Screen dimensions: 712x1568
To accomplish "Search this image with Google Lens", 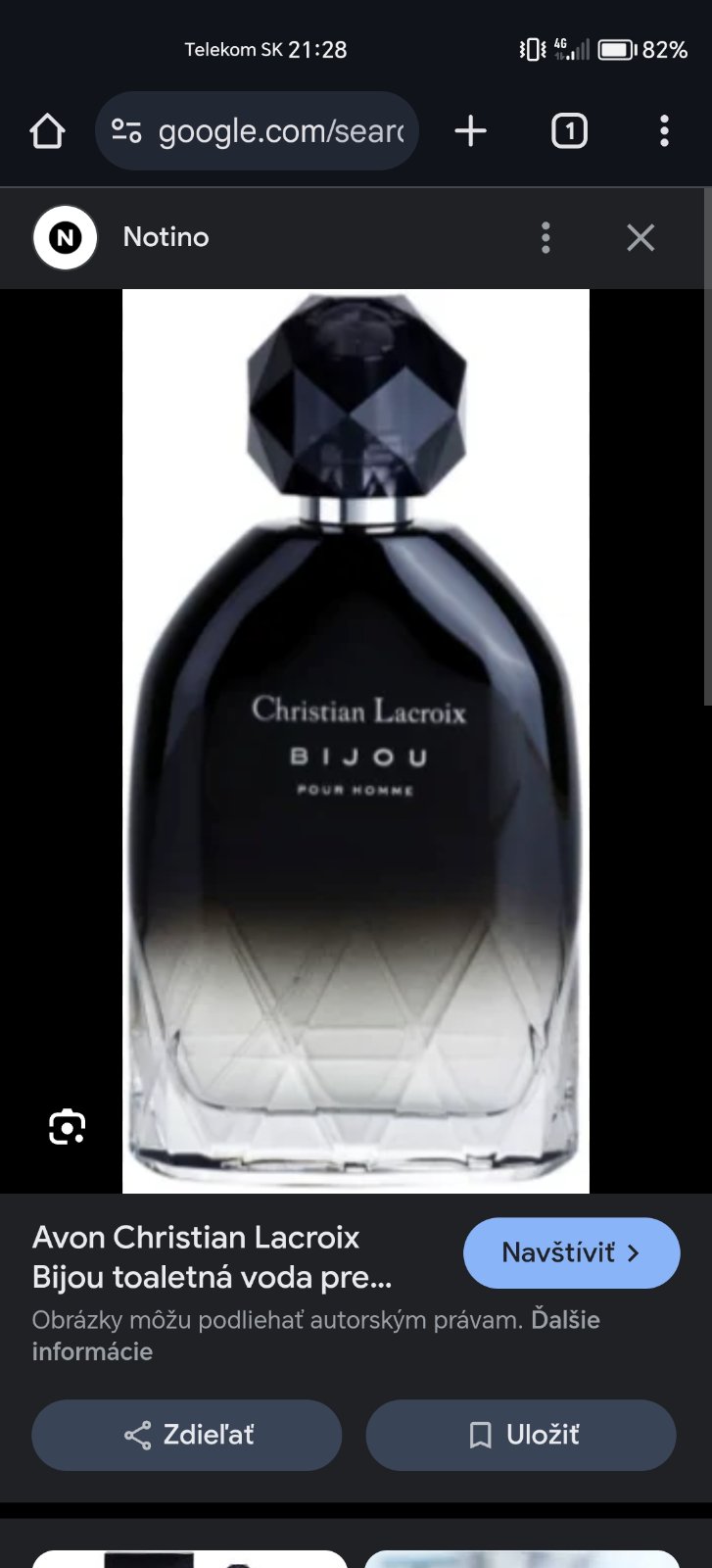I will coord(67,1127).
